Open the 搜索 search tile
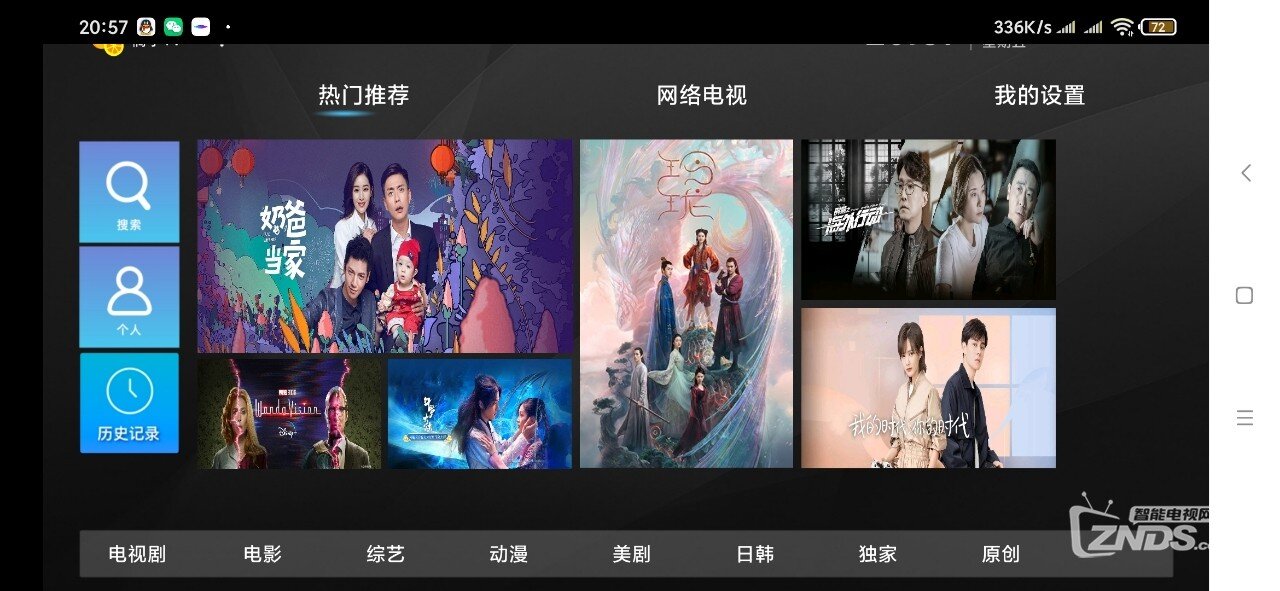1280x591 pixels. click(129, 192)
